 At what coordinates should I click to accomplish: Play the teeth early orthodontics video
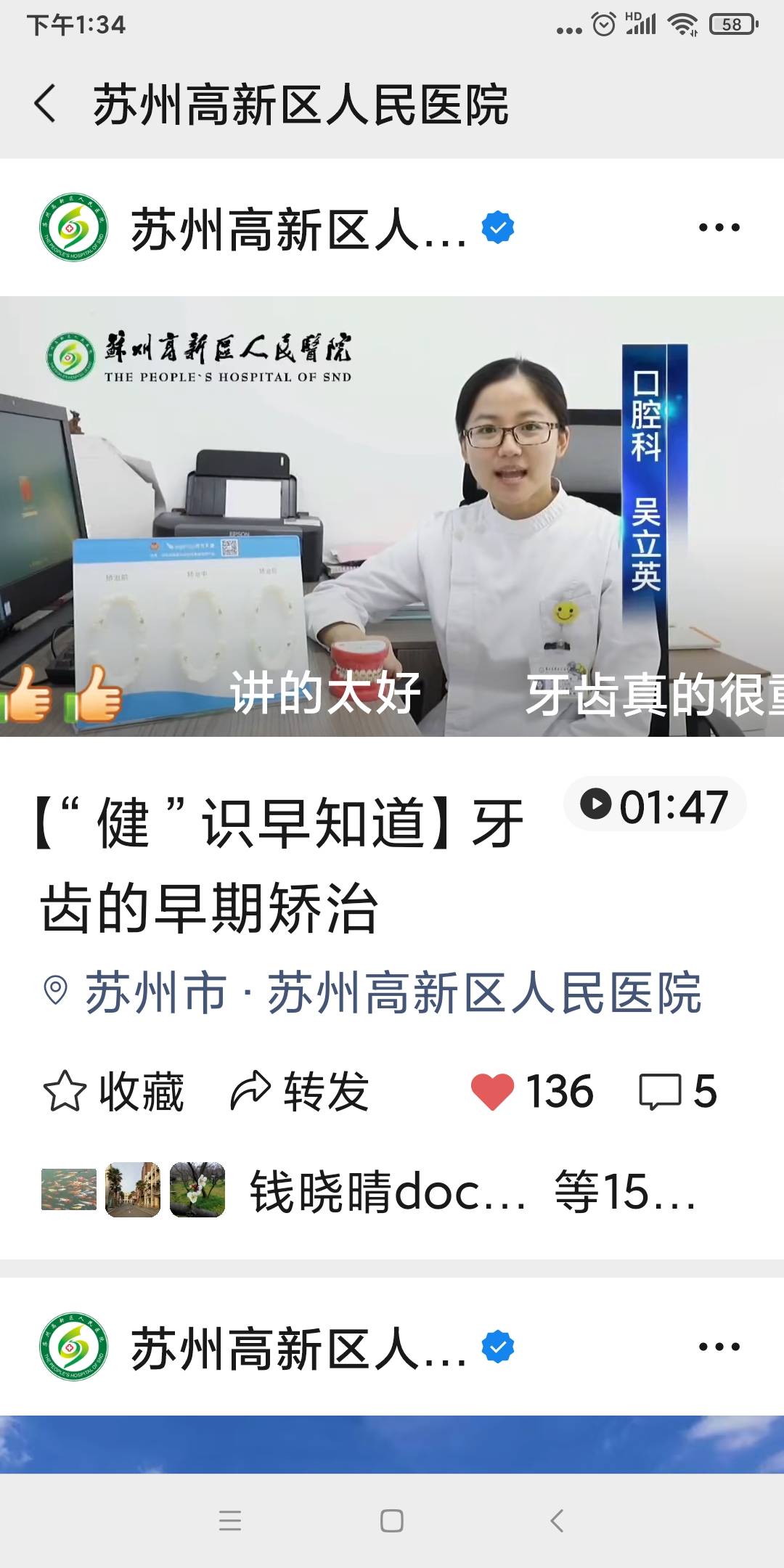click(x=392, y=517)
